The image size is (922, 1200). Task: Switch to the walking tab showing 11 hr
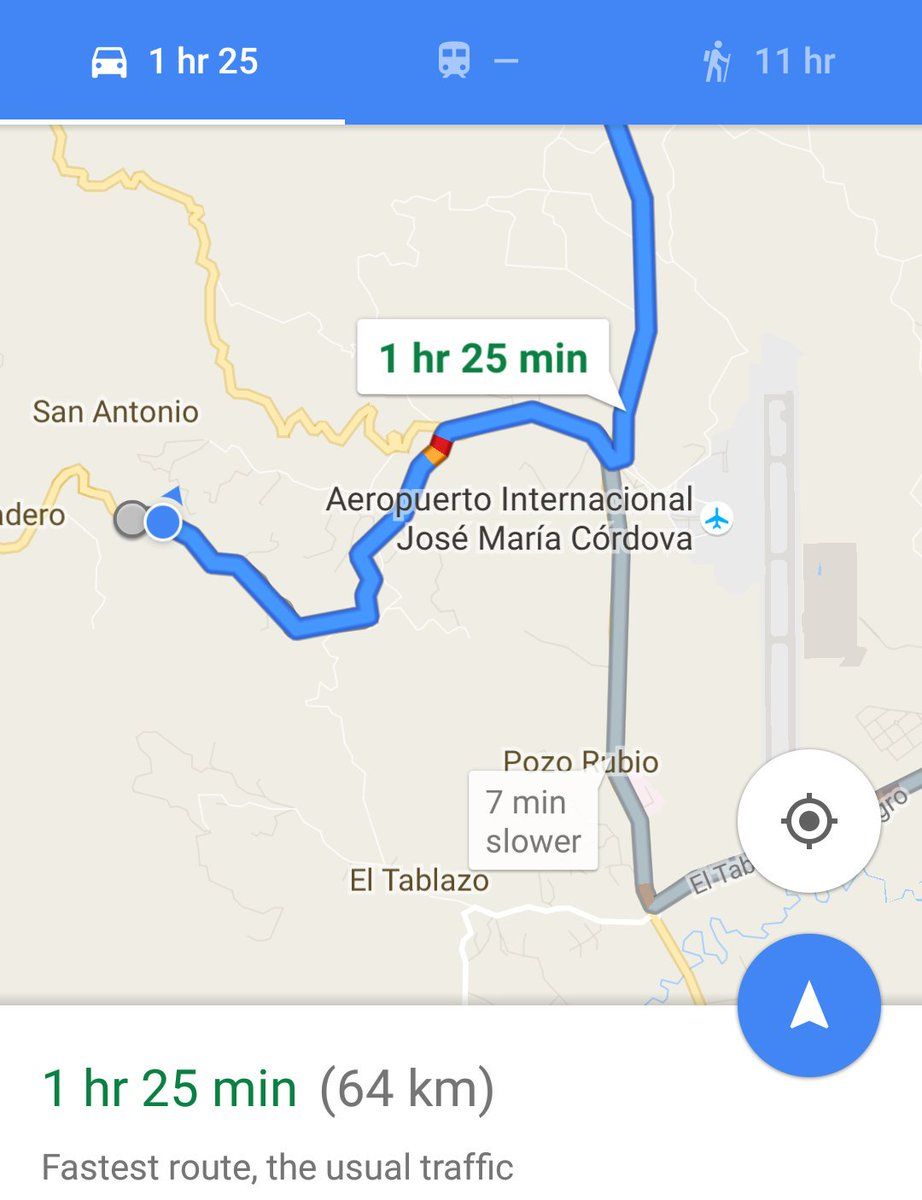[768, 62]
